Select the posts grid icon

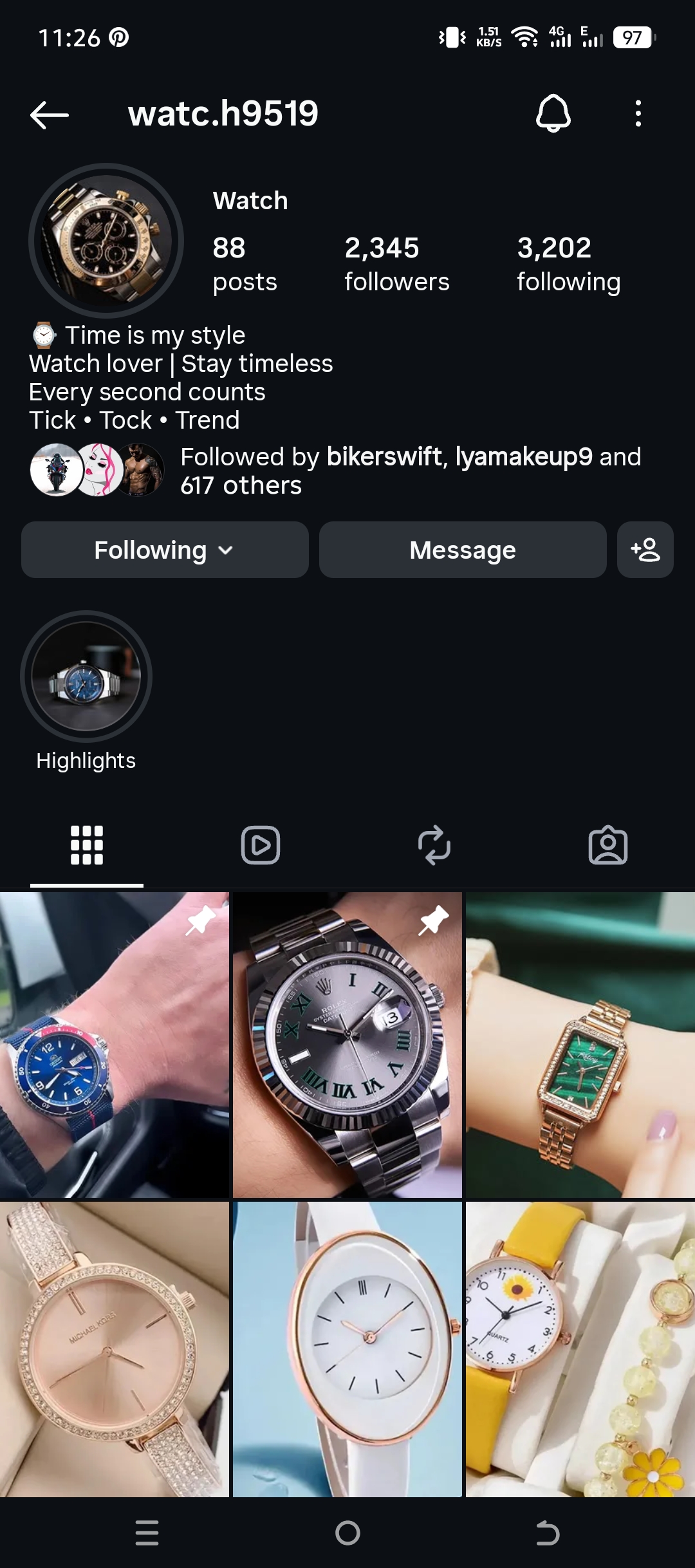click(x=86, y=846)
